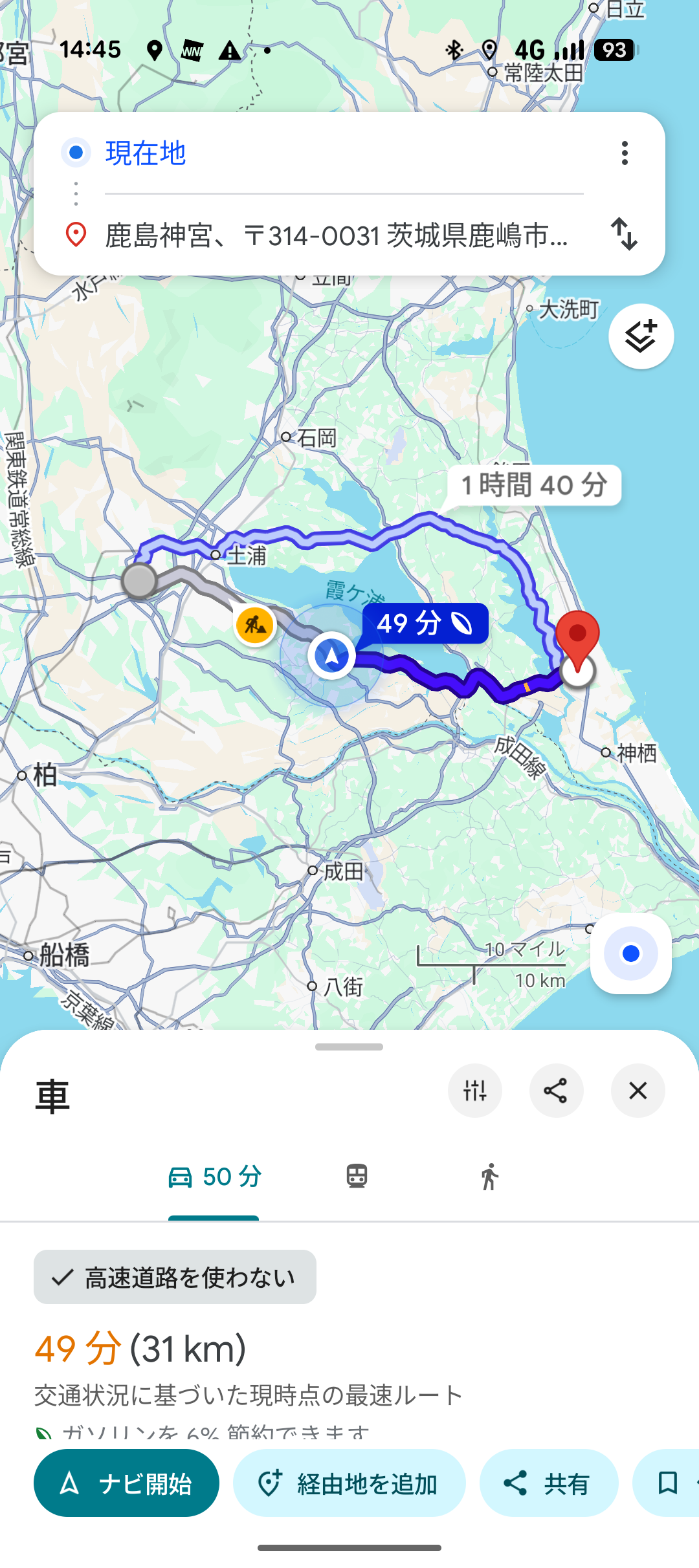Select the alternate 1時間40分 route
Image resolution: width=699 pixels, height=1568 pixels.
pos(534,485)
